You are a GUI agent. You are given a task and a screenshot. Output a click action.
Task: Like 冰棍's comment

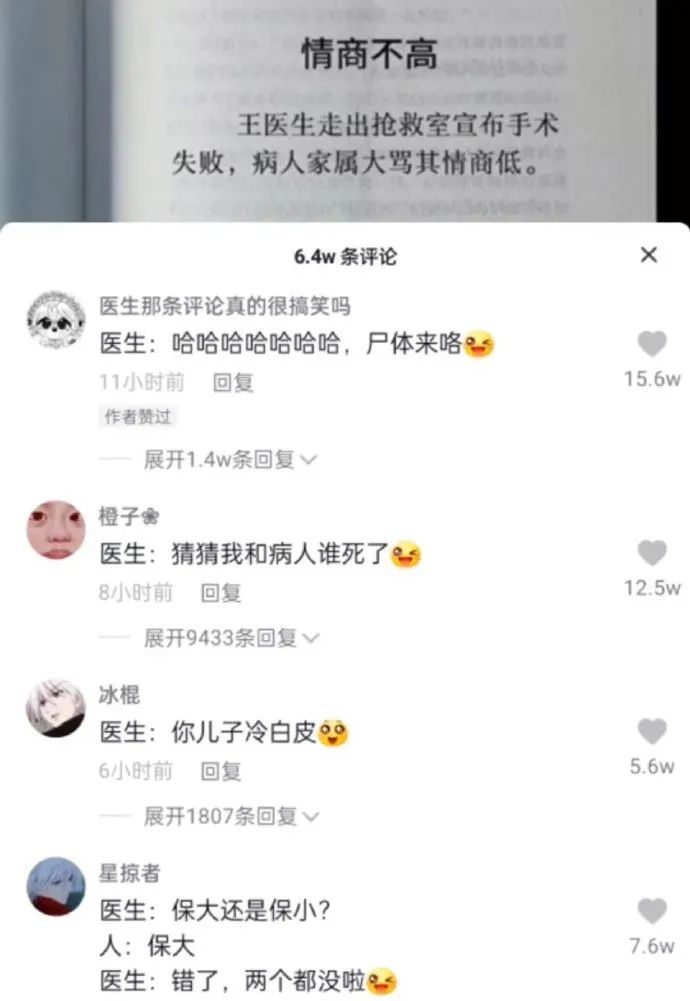coord(652,732)
